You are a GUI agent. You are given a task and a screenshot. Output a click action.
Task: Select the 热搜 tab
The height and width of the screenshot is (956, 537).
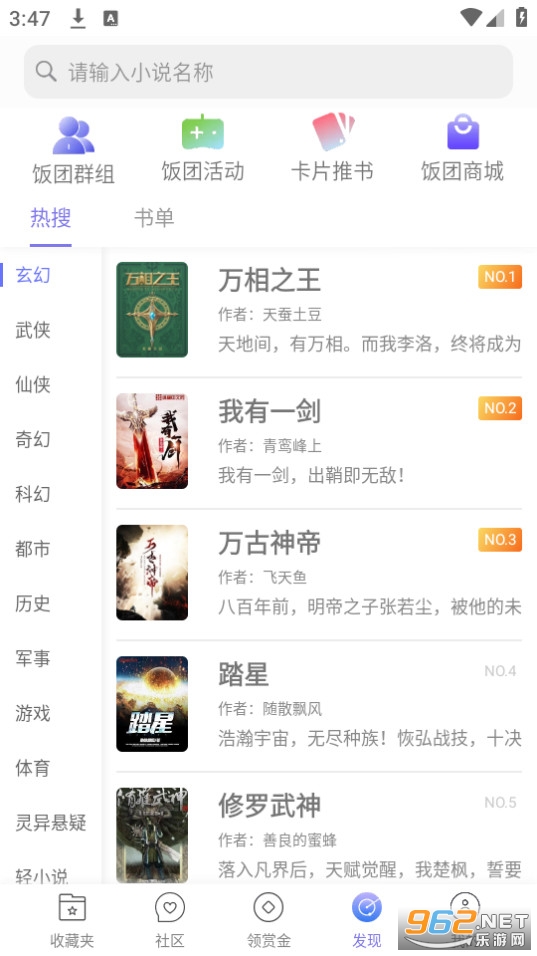[x=51, y=217]
